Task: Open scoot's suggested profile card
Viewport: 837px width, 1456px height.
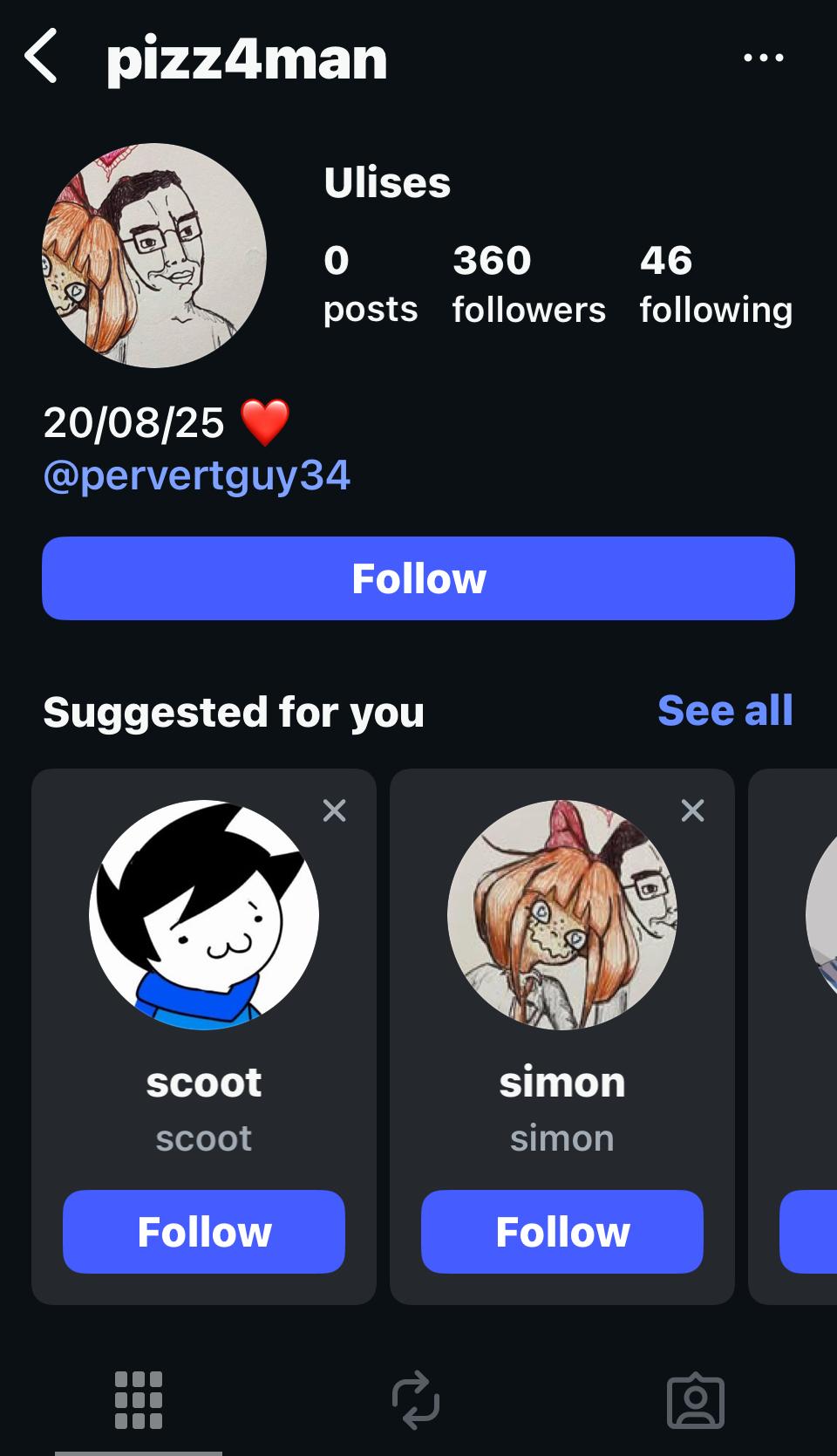Action: (x=204, y=916)
